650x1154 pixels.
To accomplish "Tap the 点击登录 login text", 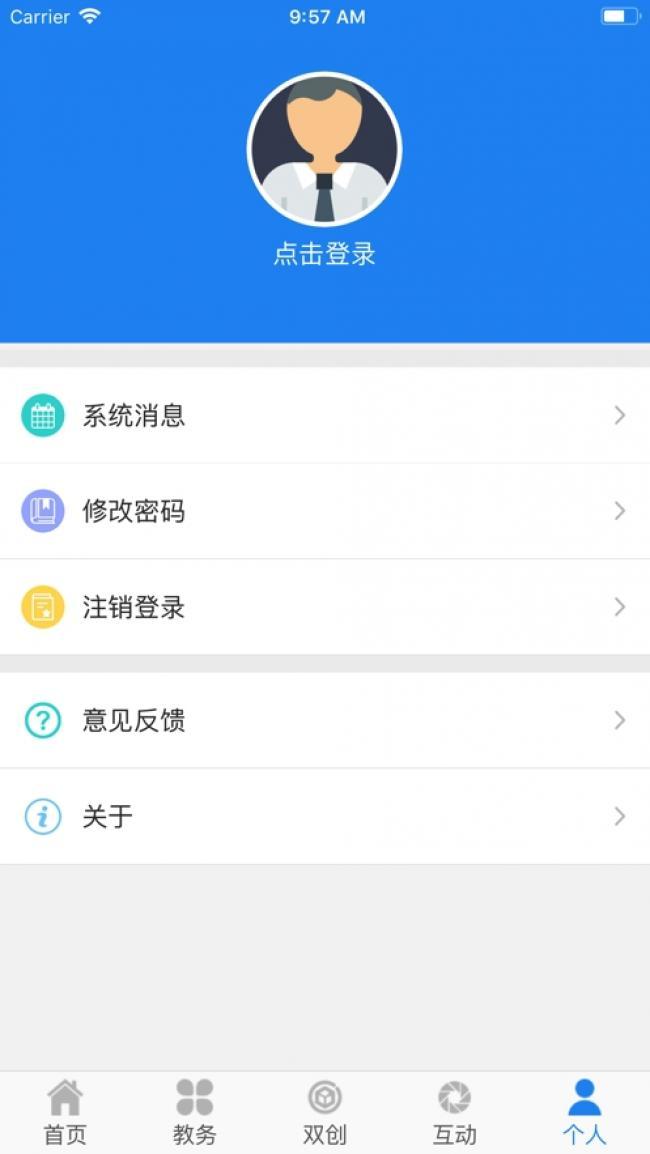I will click(x=325, y=255).
